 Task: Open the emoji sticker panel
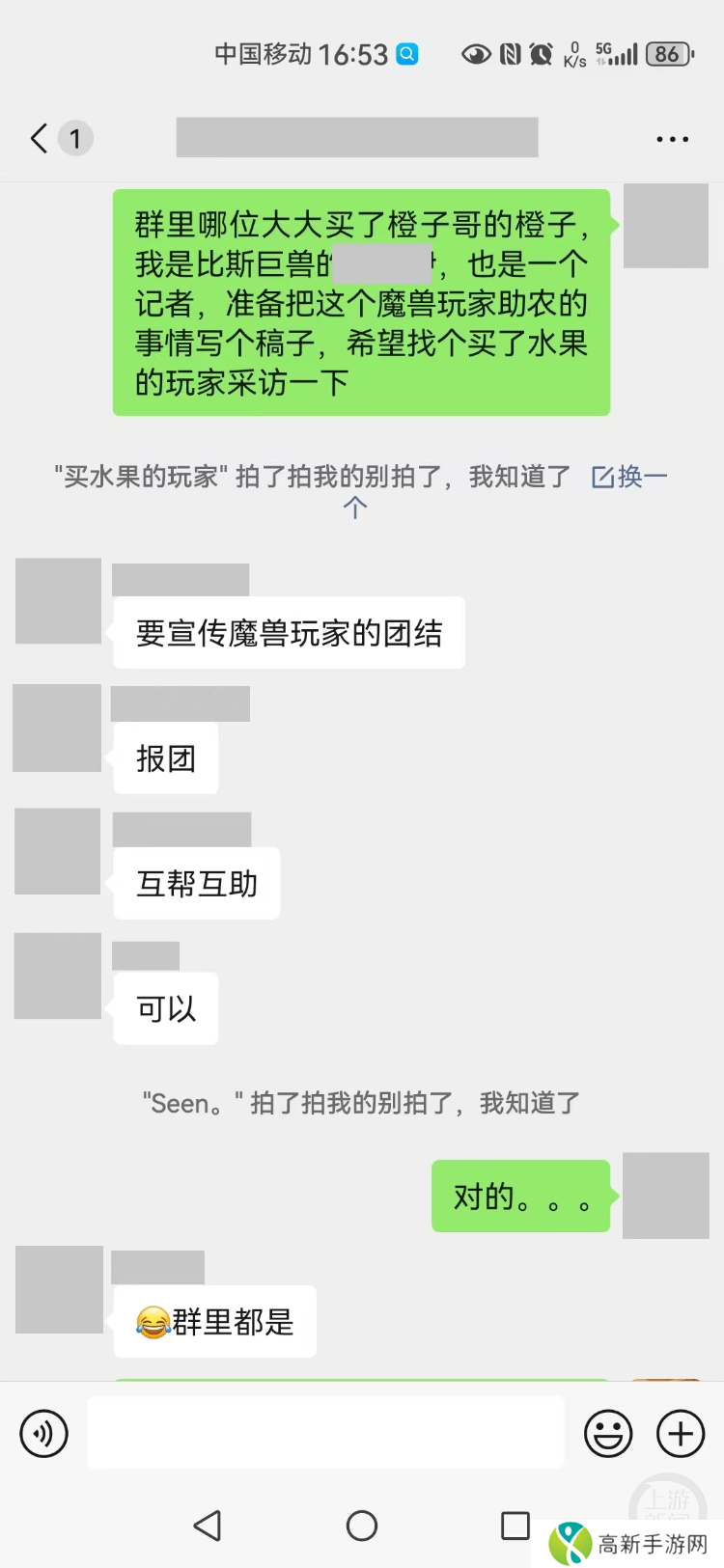click(x=608, y=1434)
